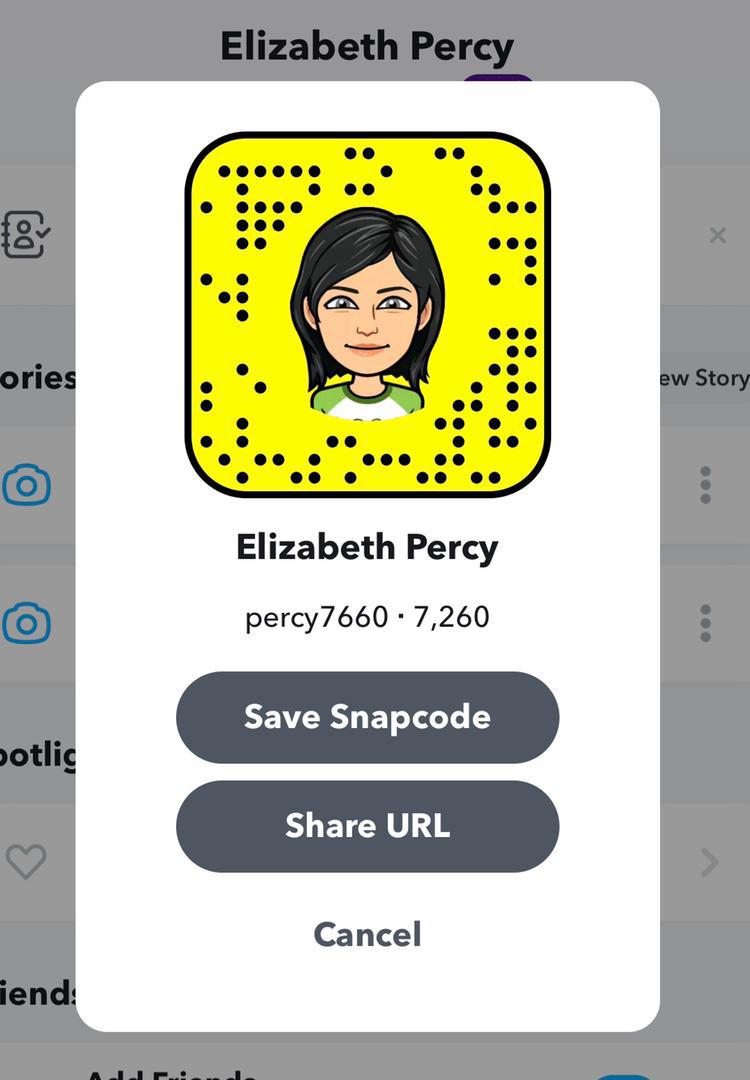Cancel the Snapcode dialog
Viewport: 750px width, 1080px height.
tap(367, 934)
